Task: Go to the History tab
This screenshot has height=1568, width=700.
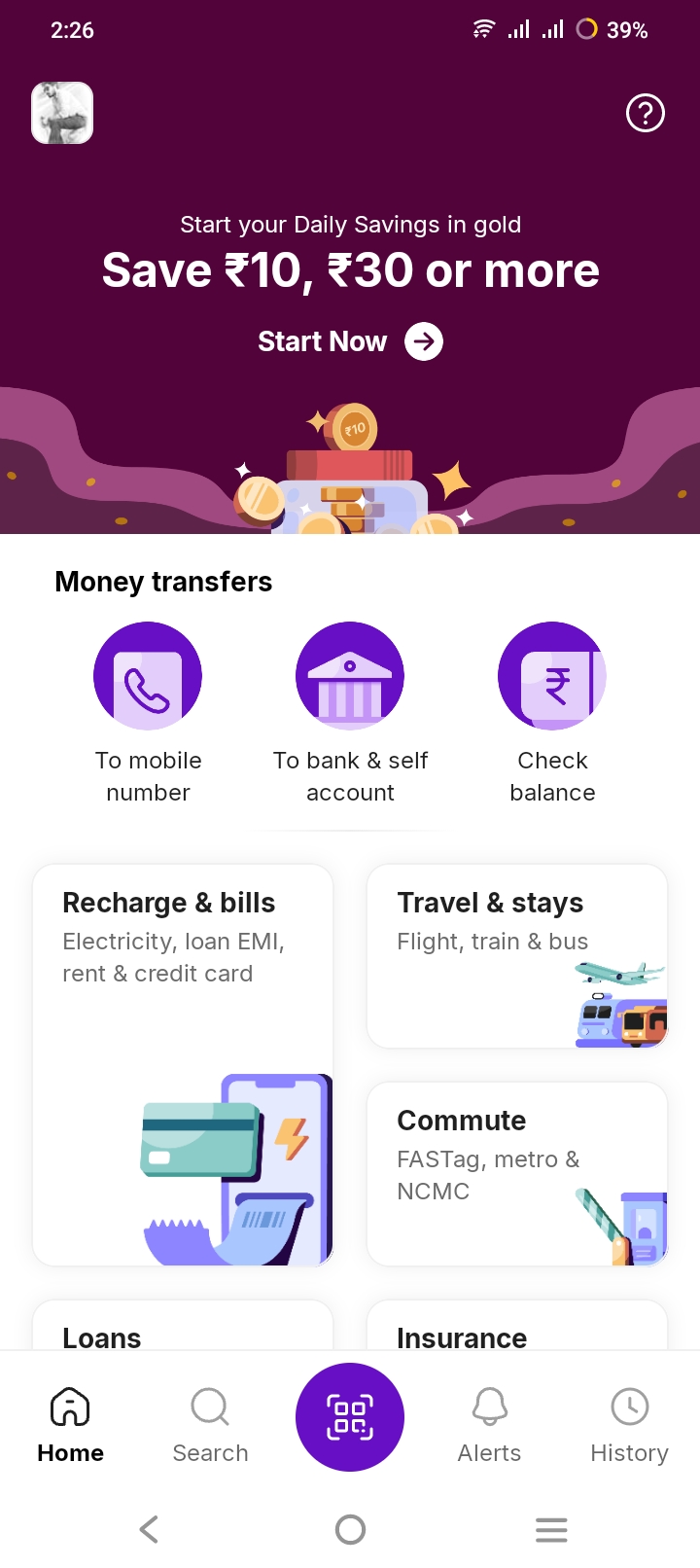Action: tap(630, 1425)
